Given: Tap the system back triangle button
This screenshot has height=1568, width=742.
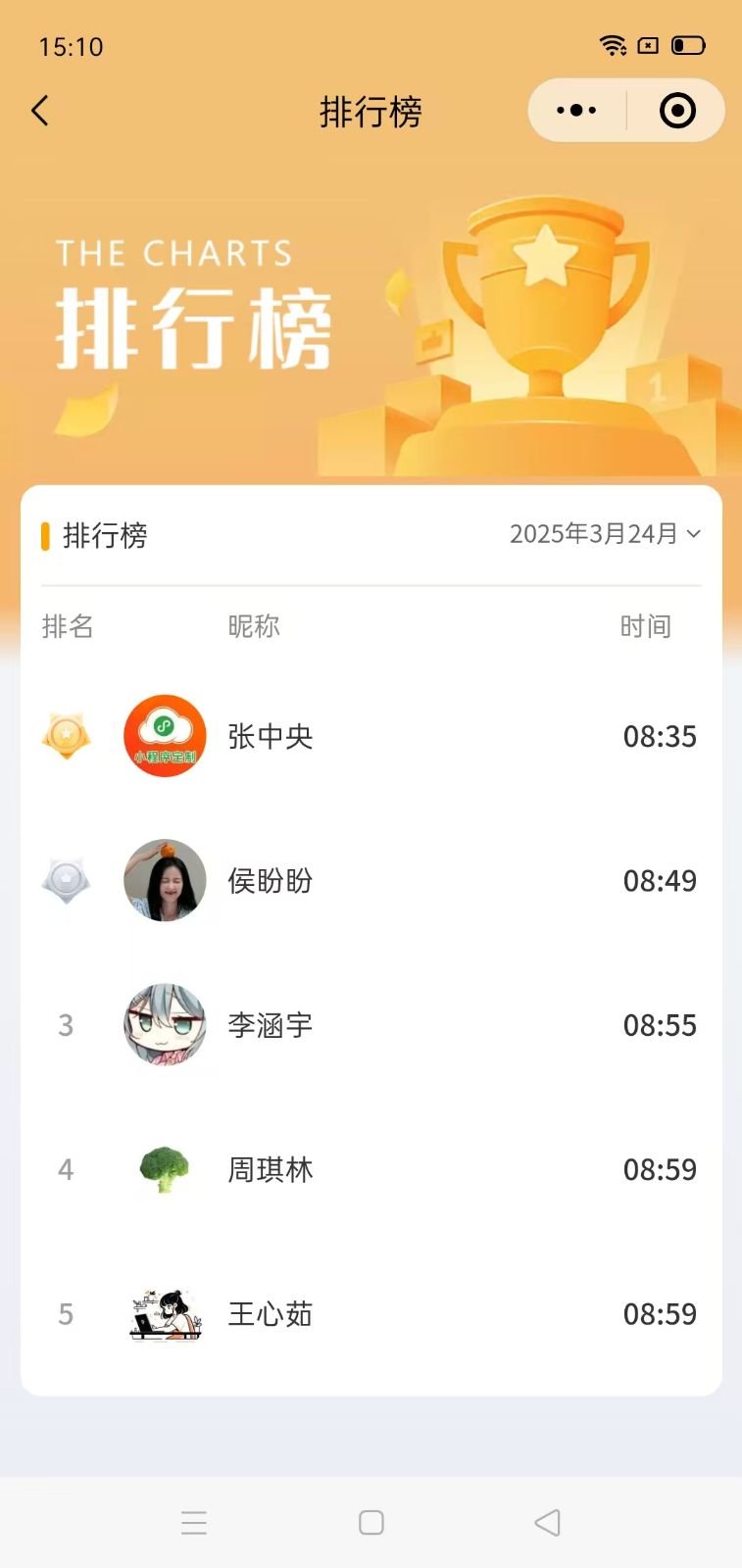Looking at the screenshot, I should 547,1522.
